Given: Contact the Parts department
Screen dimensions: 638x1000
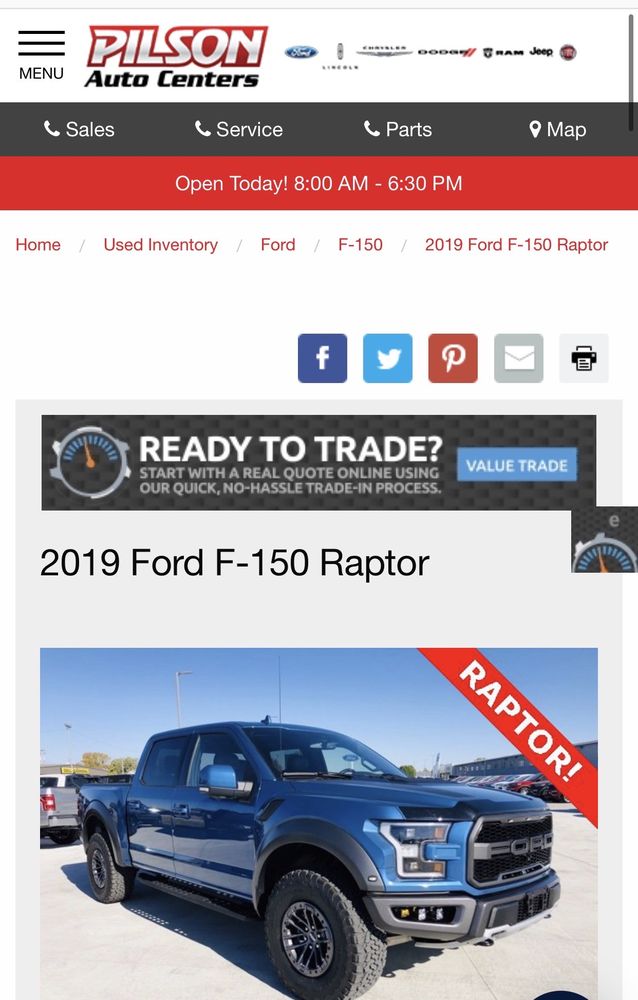Looking at the screenshot, I should 397,129.
